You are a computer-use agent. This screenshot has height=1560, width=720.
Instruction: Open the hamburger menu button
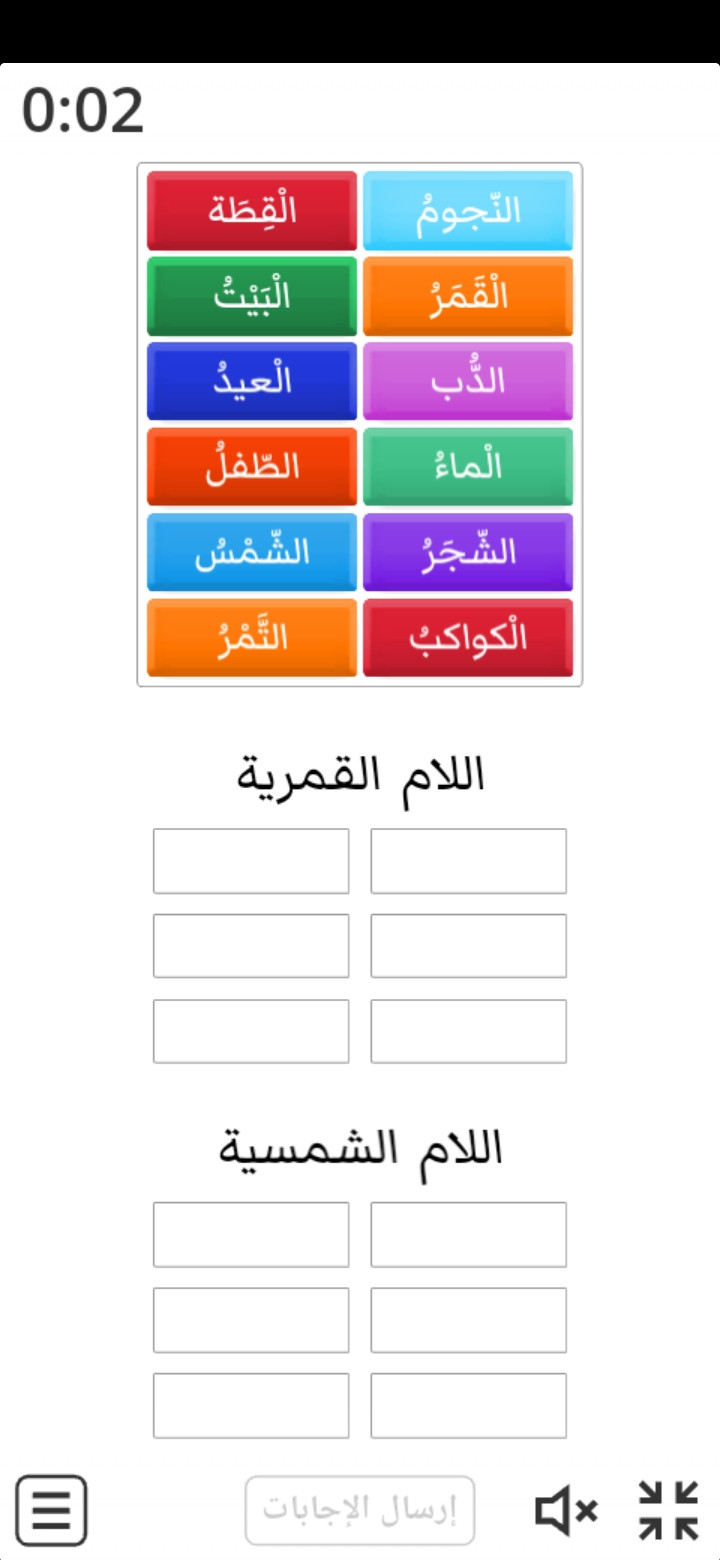click(x=51, y=1510)
